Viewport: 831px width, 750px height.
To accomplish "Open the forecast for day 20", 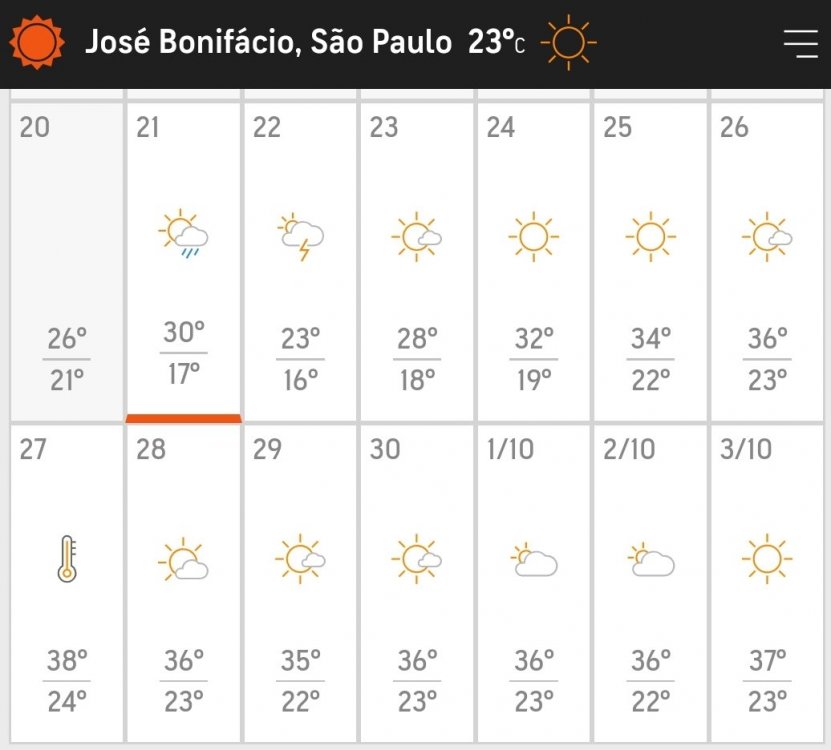I will 67,262.
